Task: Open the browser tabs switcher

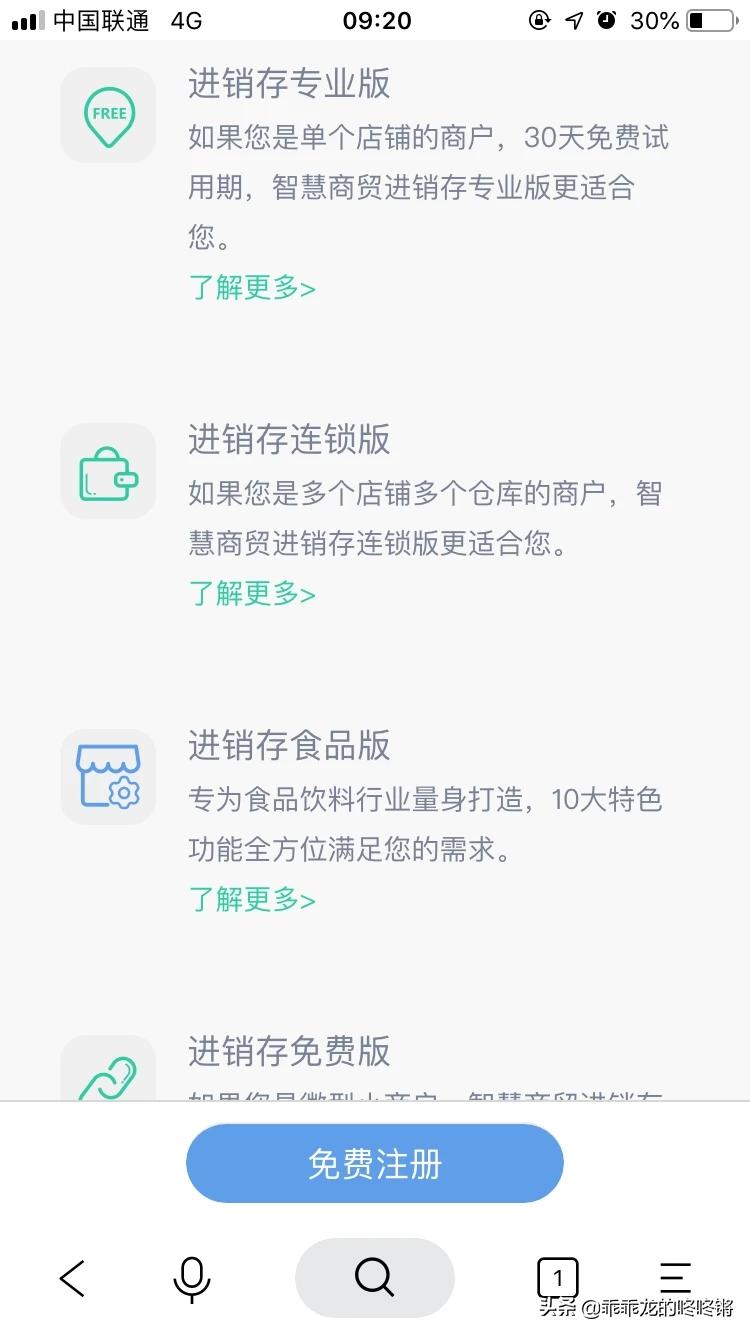Action: (x=557, y=1278)
